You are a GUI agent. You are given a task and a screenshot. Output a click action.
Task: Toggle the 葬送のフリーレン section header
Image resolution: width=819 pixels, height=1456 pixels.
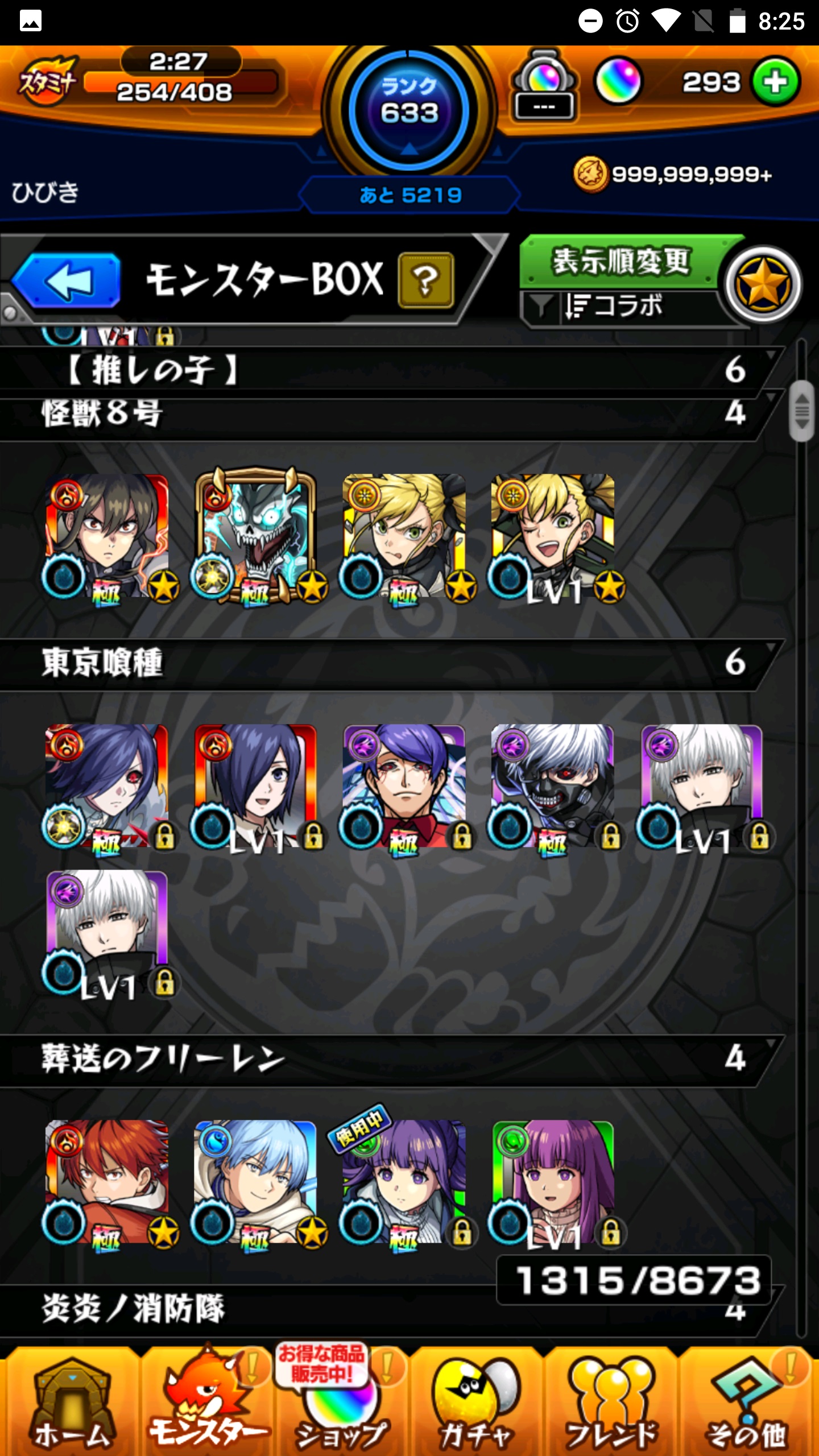(387, 1059)
